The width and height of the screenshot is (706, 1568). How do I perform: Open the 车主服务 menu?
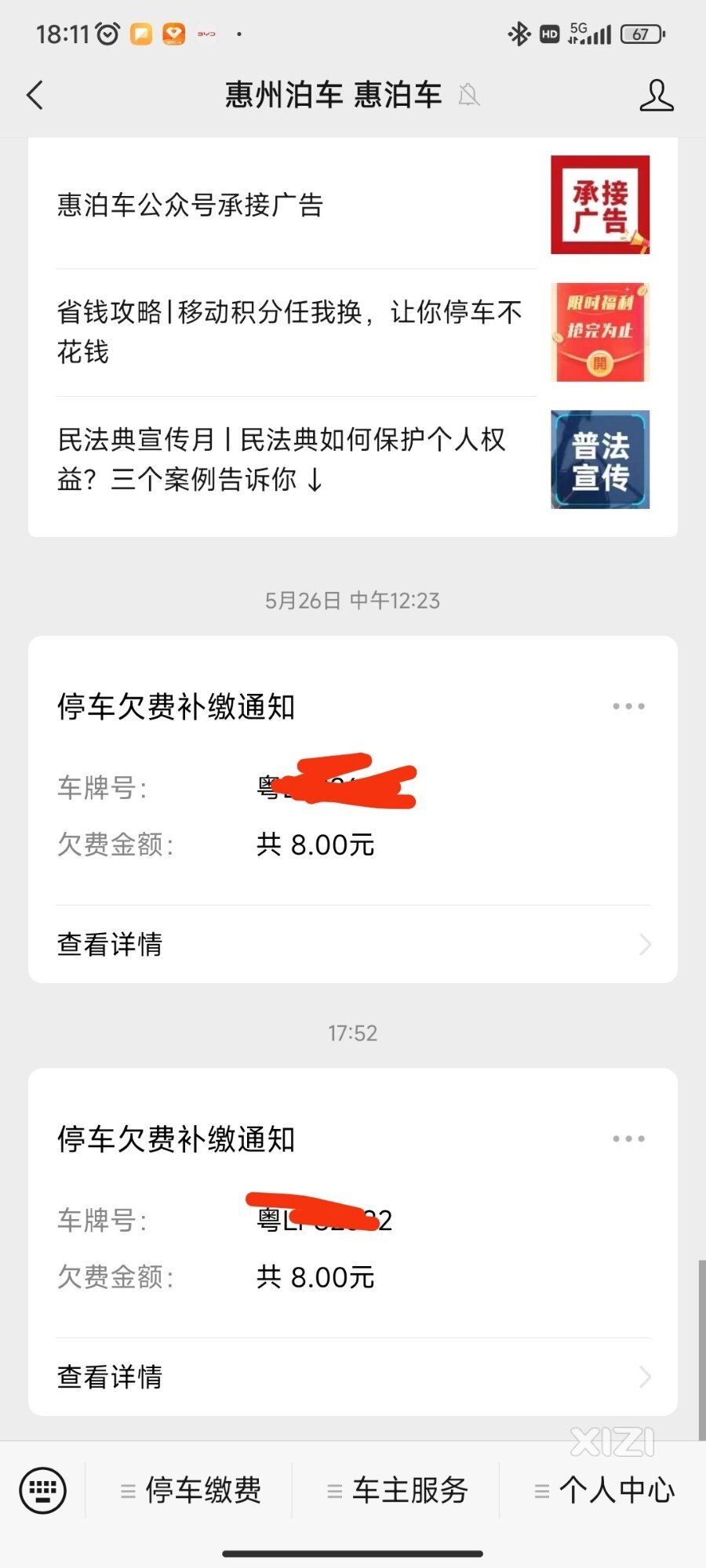click(397, 1490)
